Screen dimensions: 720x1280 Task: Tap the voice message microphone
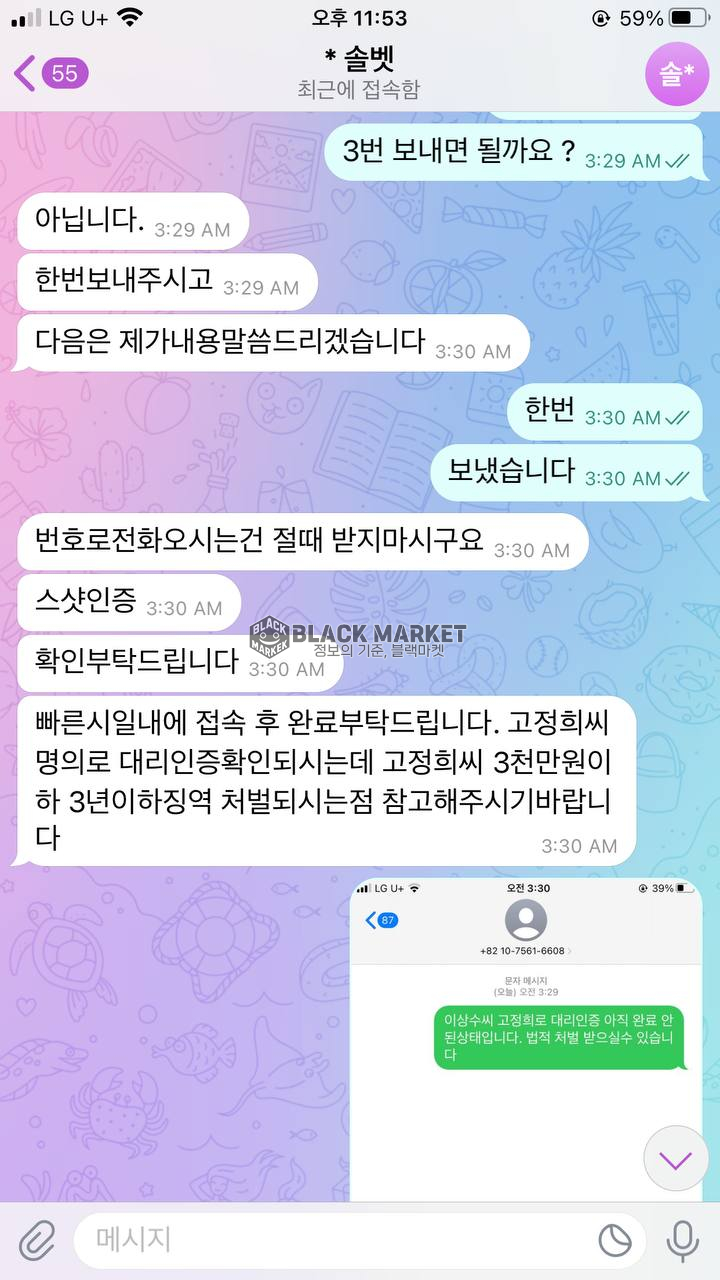683,1241
